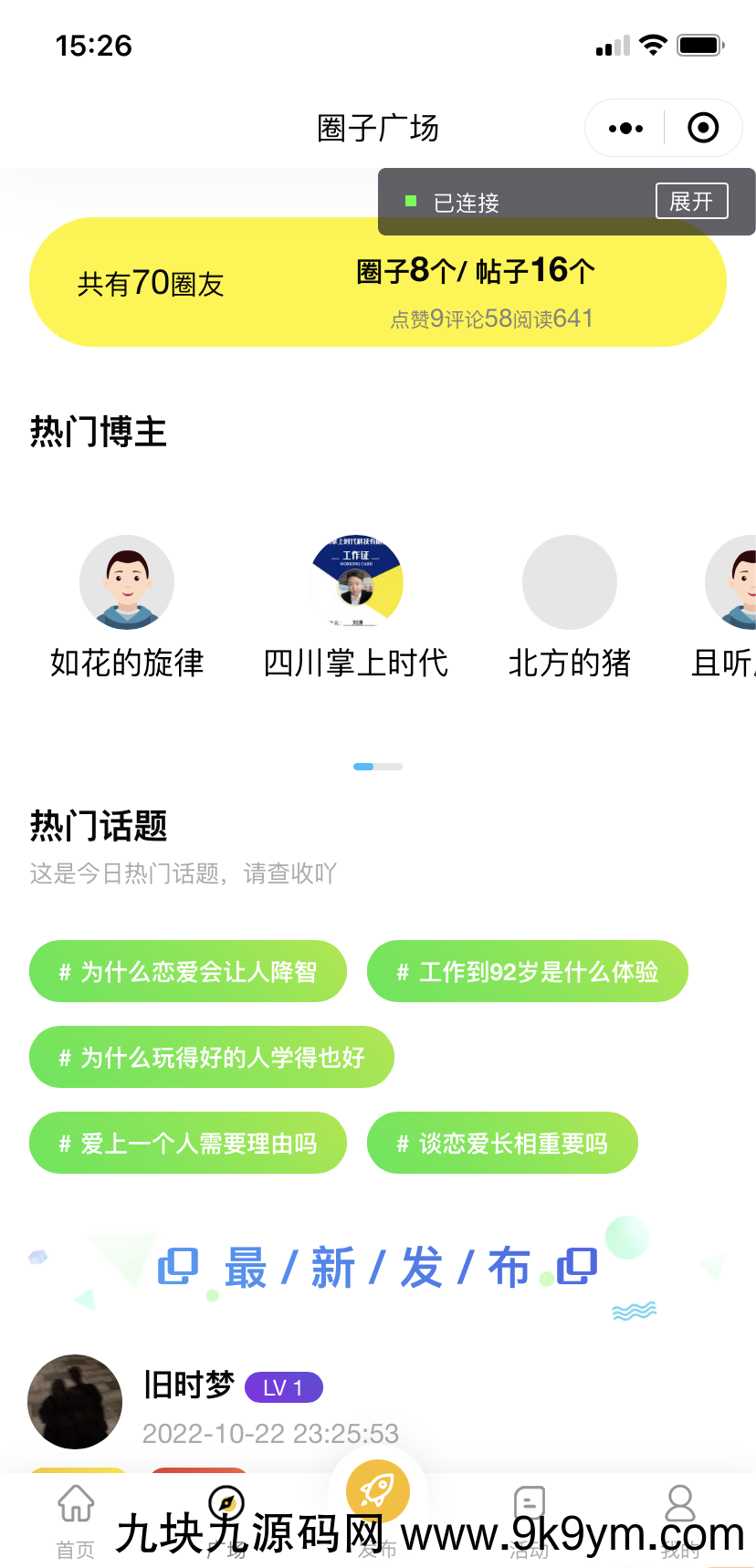This screenshot has width=756, height=1568.
Task: Select topic 谈恋爱长相重要吗
Action: tap(502, 1143)
